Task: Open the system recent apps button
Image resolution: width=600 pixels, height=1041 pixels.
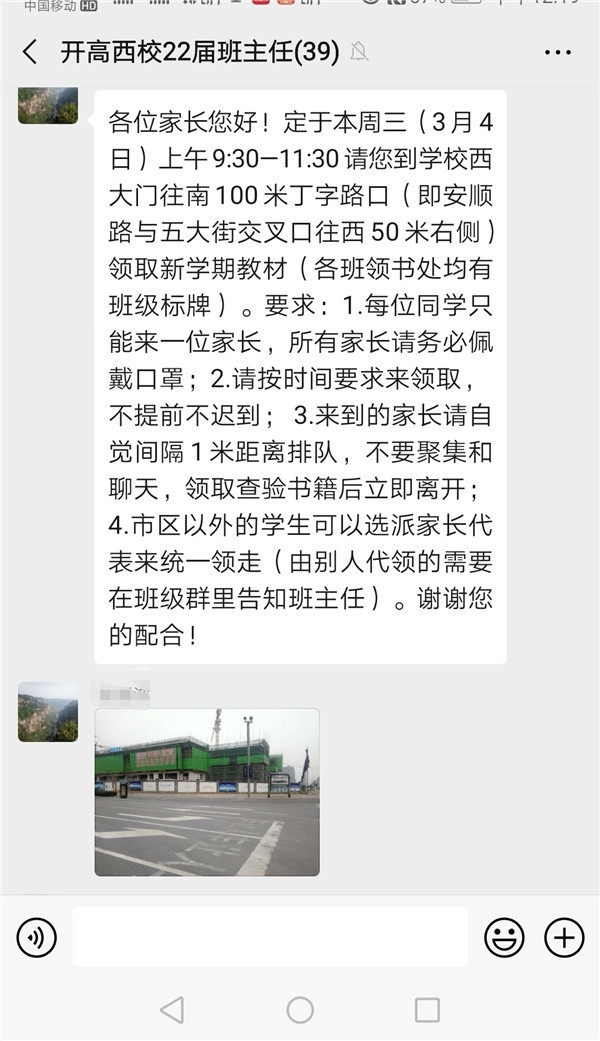Action: (x=427, y=1010)
